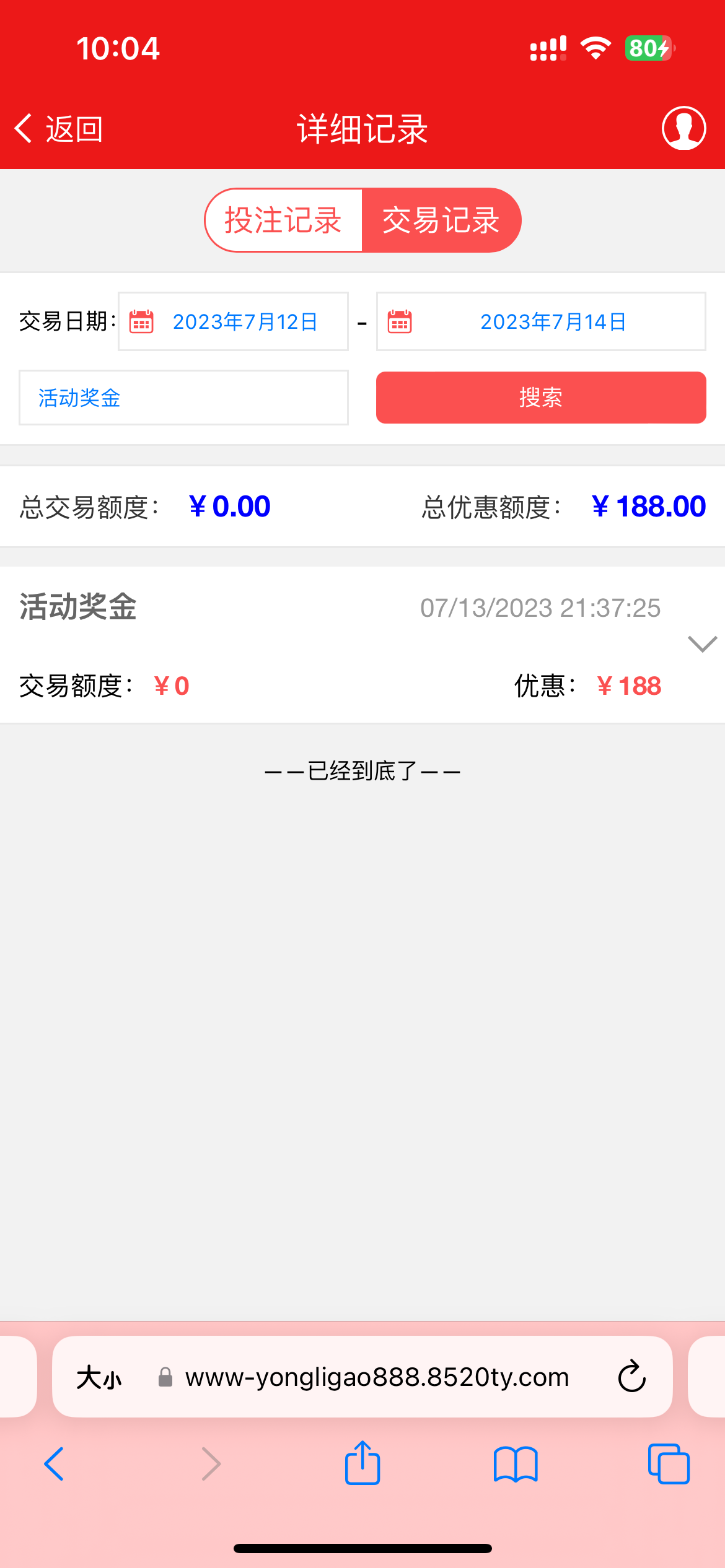This screenshot has width=725, height=1568.
Task: Open Safari bookmarks
Action: tap(516, 1464)
